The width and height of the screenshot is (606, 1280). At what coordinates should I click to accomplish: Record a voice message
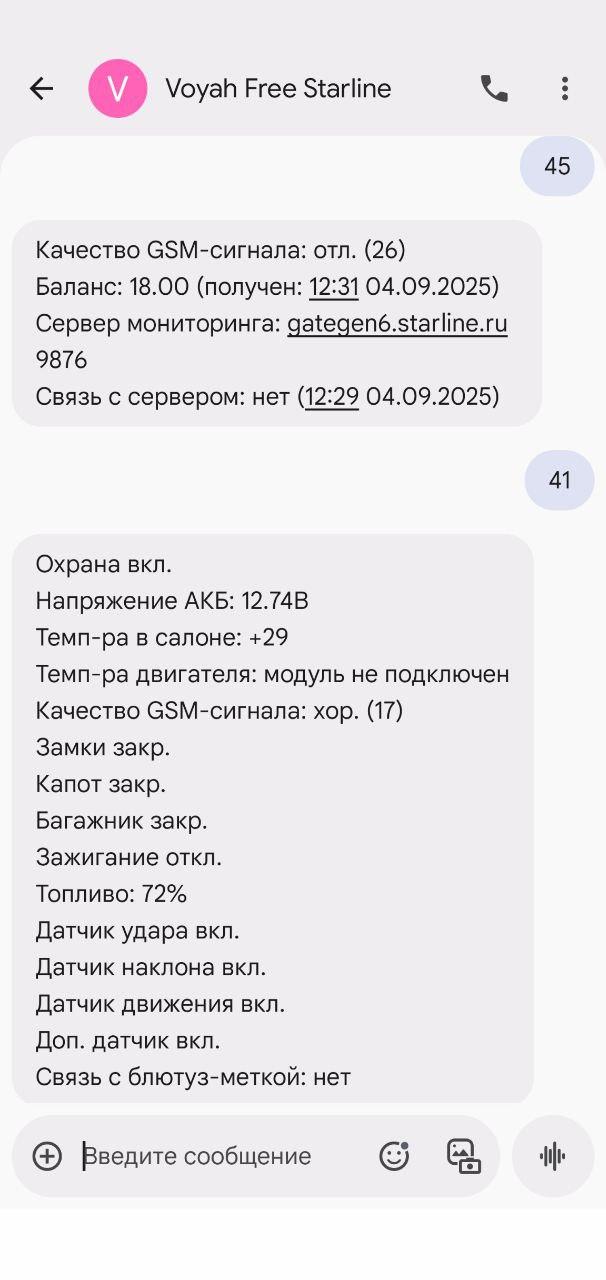552,1156
